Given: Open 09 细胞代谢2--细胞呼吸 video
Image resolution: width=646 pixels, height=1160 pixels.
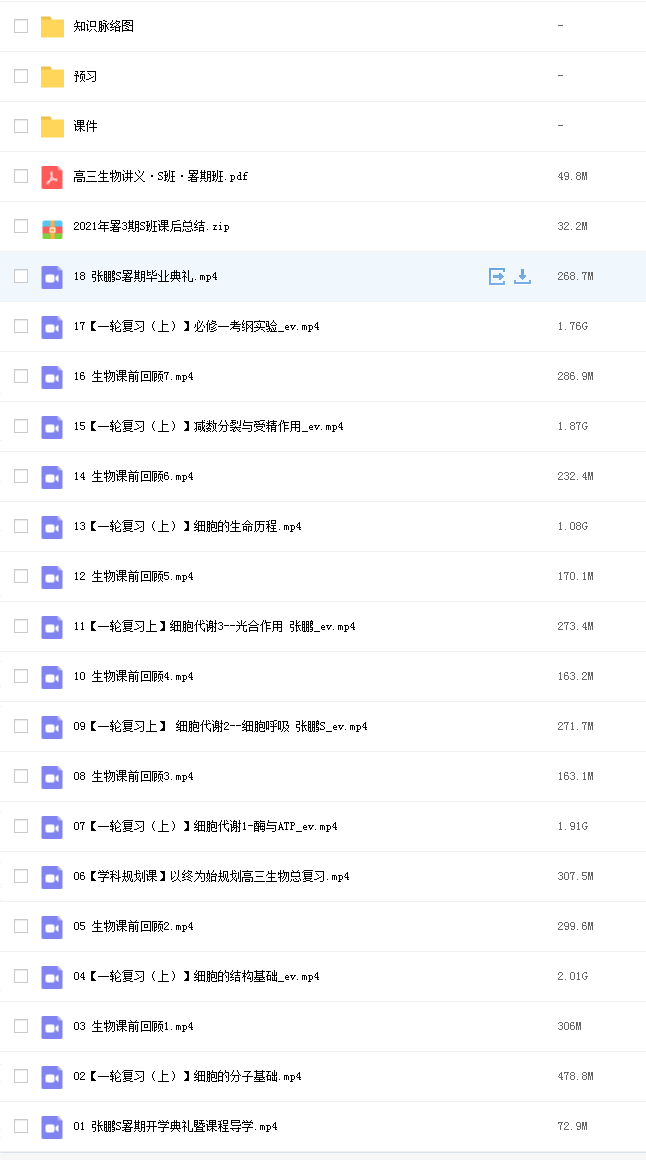Looking at the screenshot, I should click(221, 726).
